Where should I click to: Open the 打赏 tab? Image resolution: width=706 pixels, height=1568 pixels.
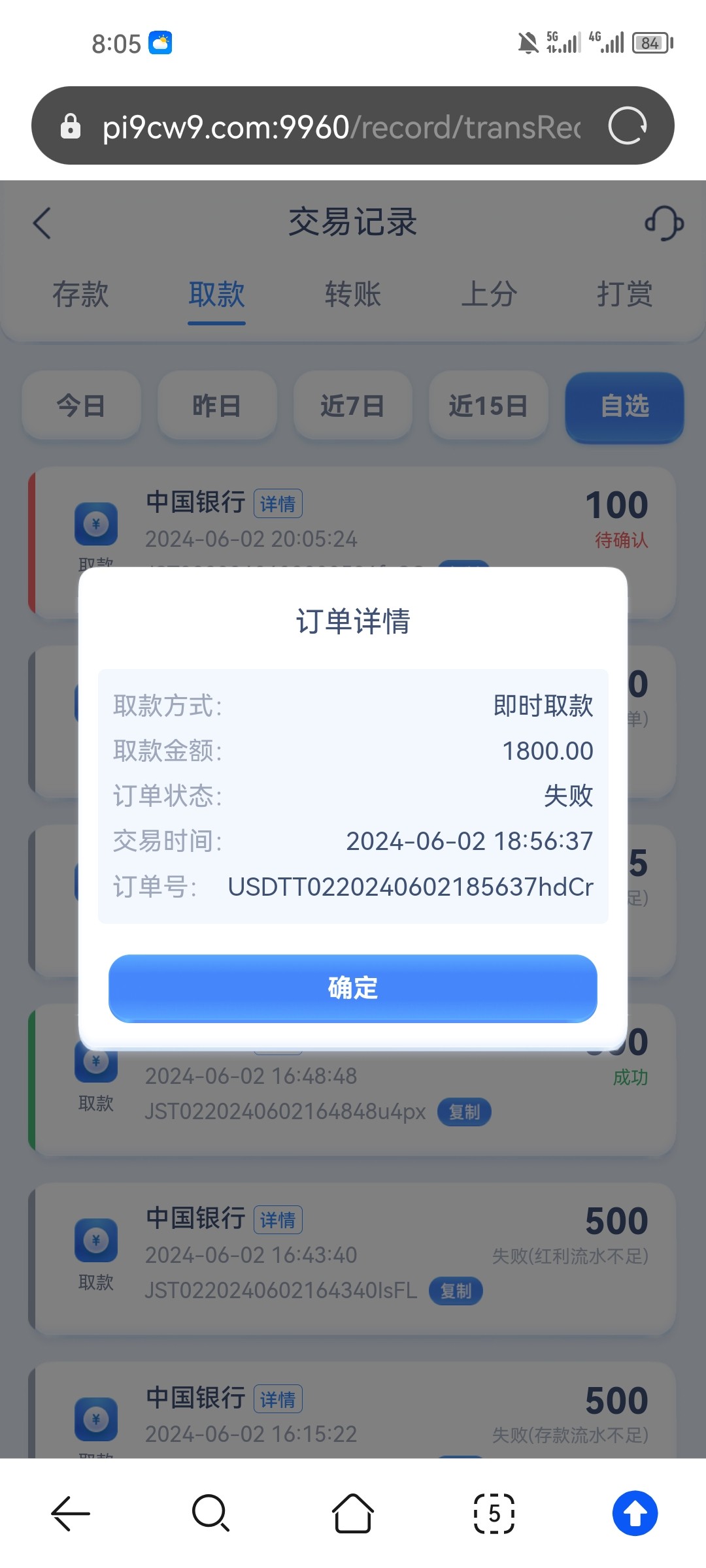(624, 295)
